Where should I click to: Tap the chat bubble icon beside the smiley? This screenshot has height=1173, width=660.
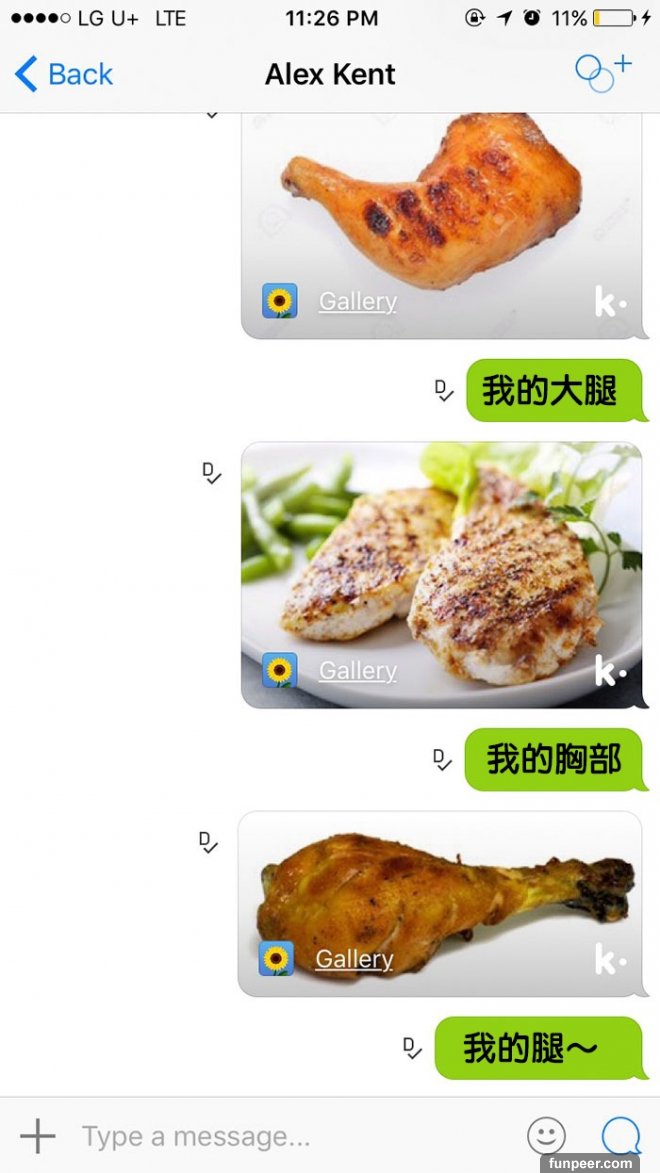[x=621, y=1136]
